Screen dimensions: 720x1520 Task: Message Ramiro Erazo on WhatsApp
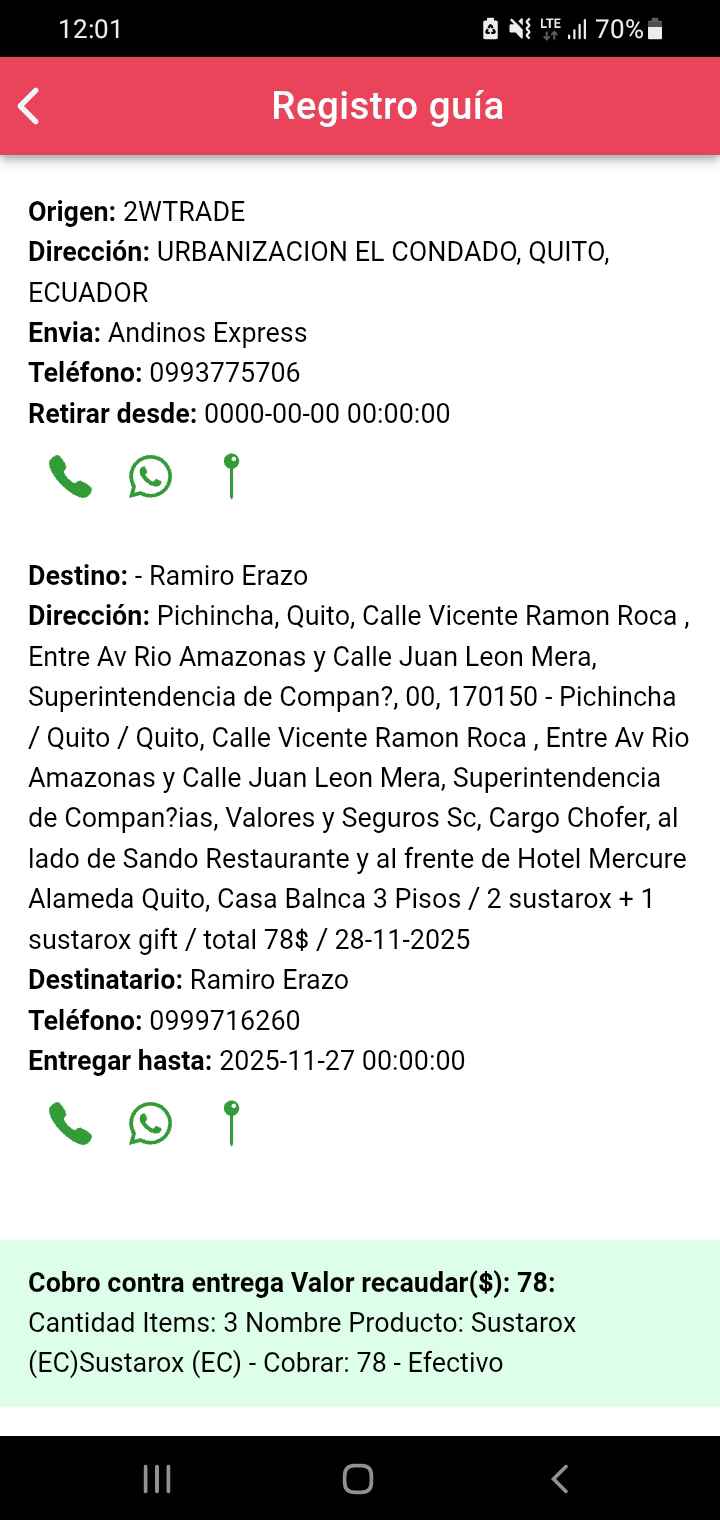coord(150,1124)
